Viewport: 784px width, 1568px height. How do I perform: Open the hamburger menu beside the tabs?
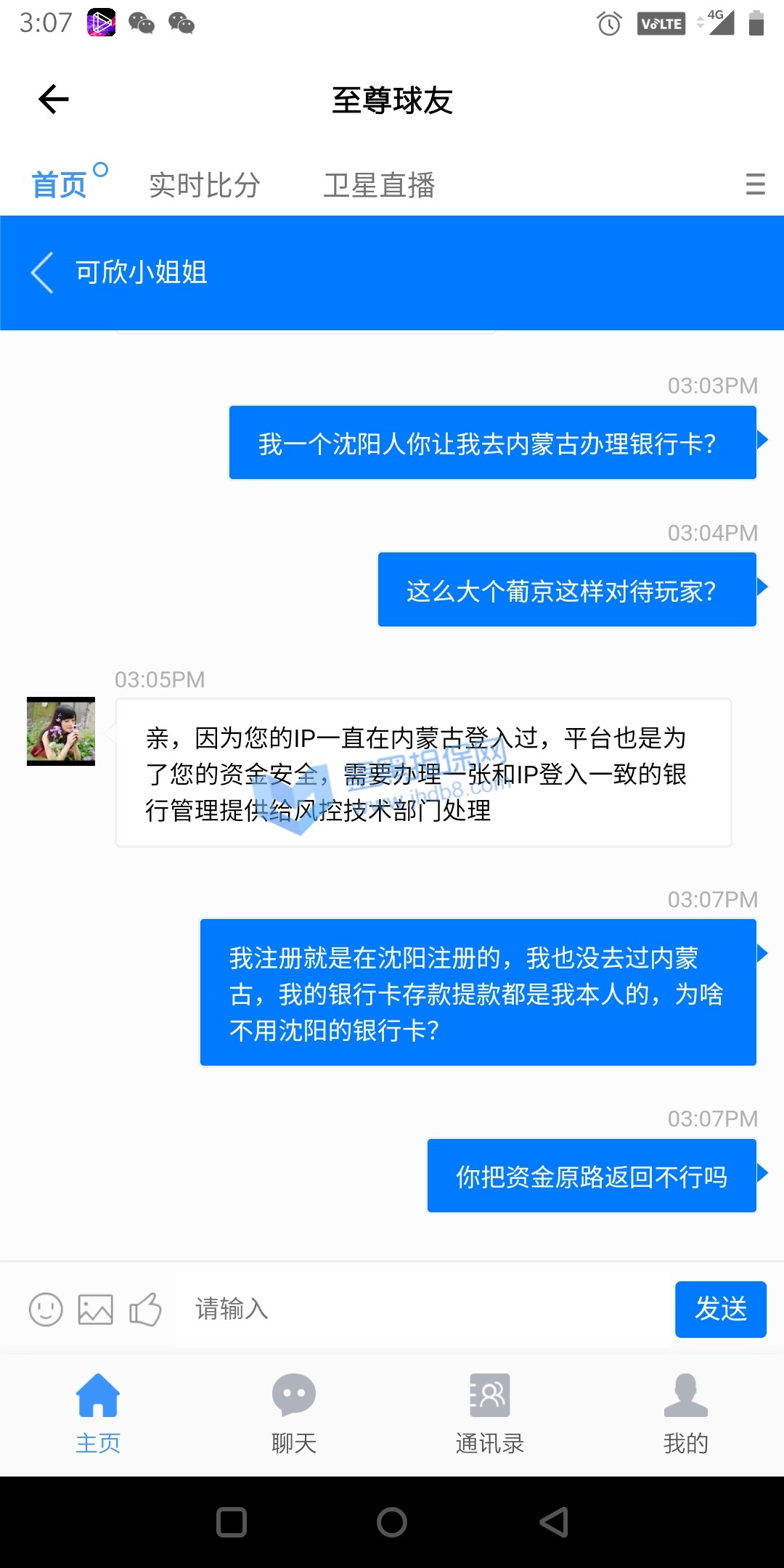(x=755, y=184)
